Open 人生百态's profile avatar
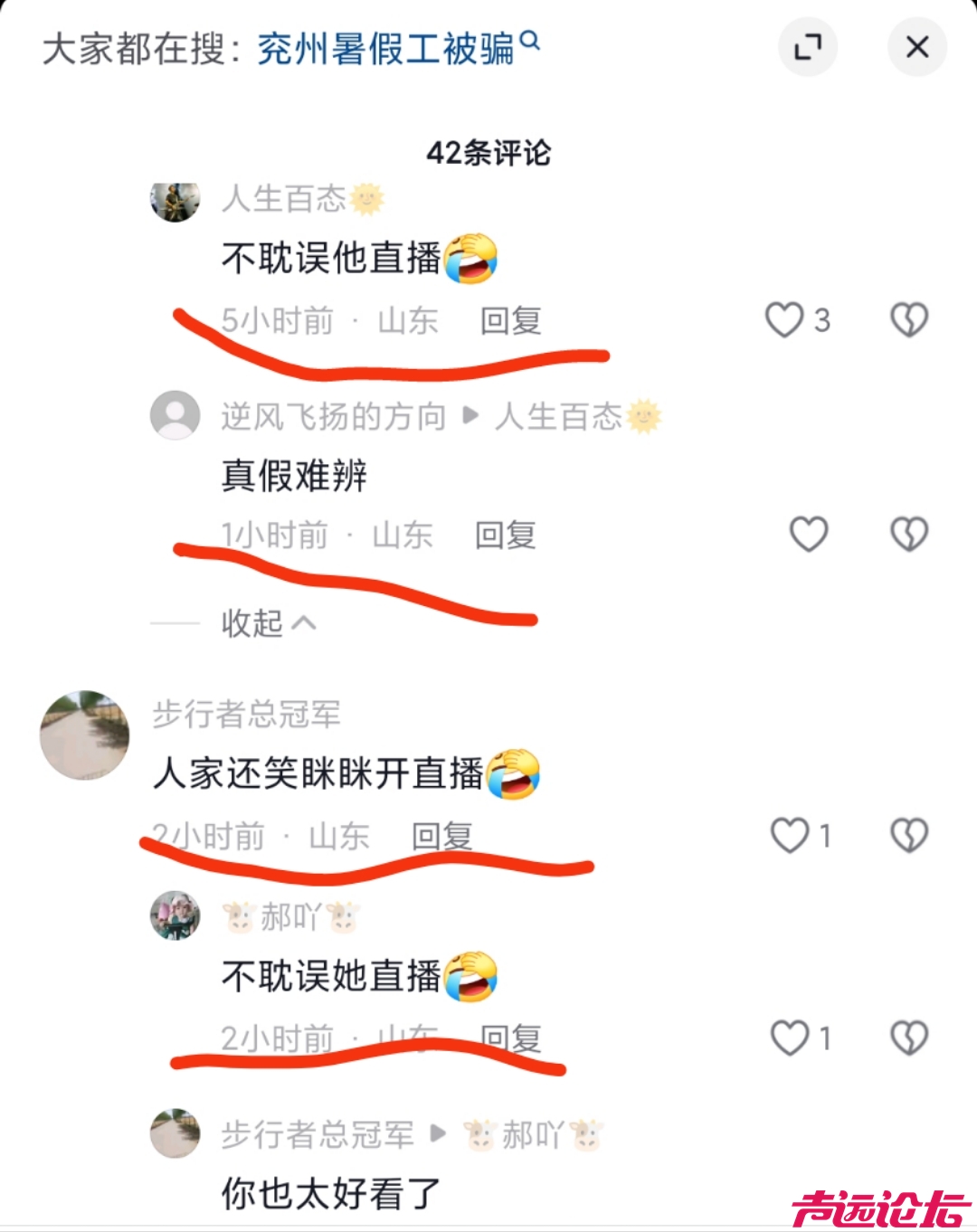This screenshot has width=977, height=1232. 175,201
